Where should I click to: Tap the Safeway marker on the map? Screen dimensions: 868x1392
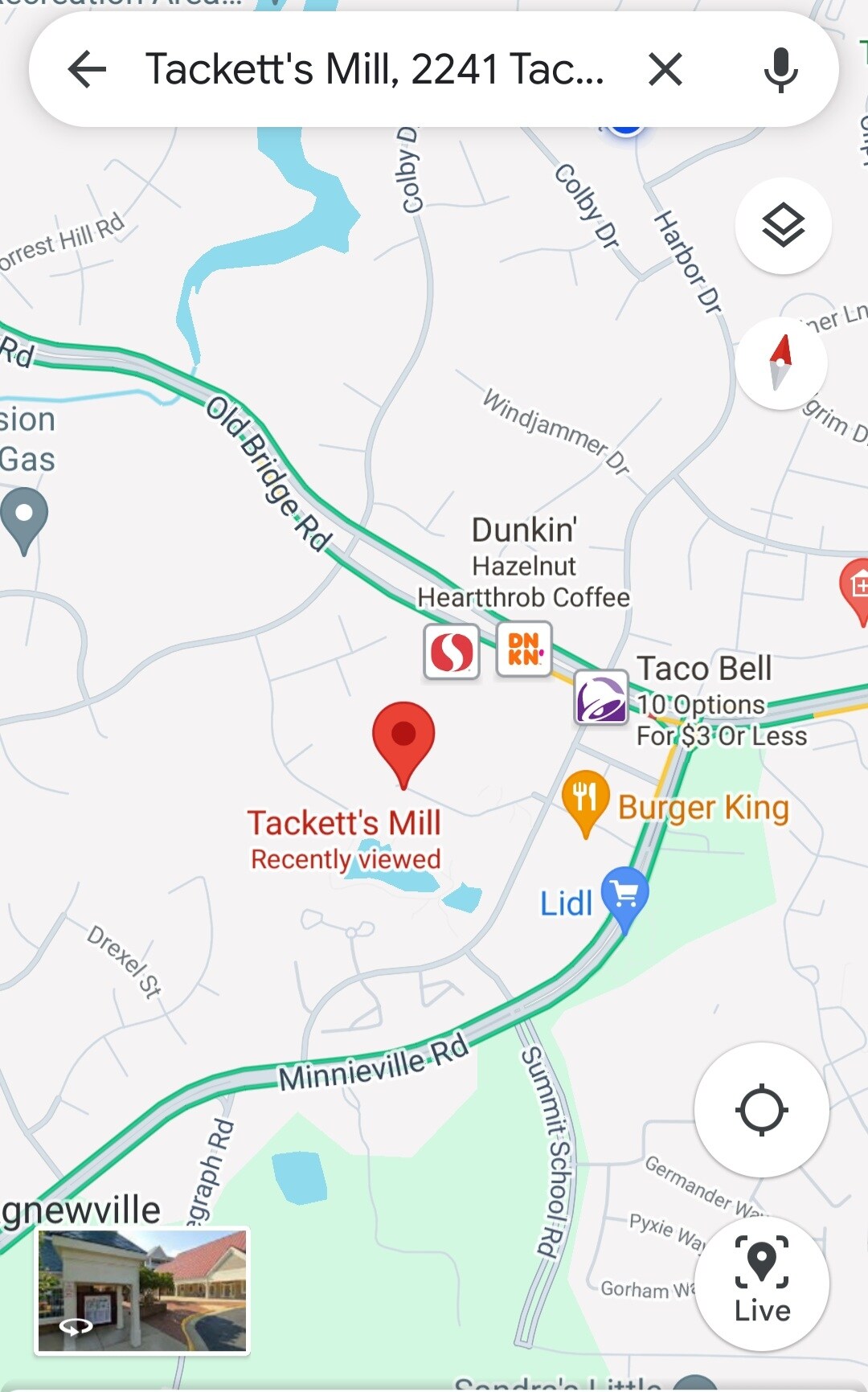click(x=452, y=651)
